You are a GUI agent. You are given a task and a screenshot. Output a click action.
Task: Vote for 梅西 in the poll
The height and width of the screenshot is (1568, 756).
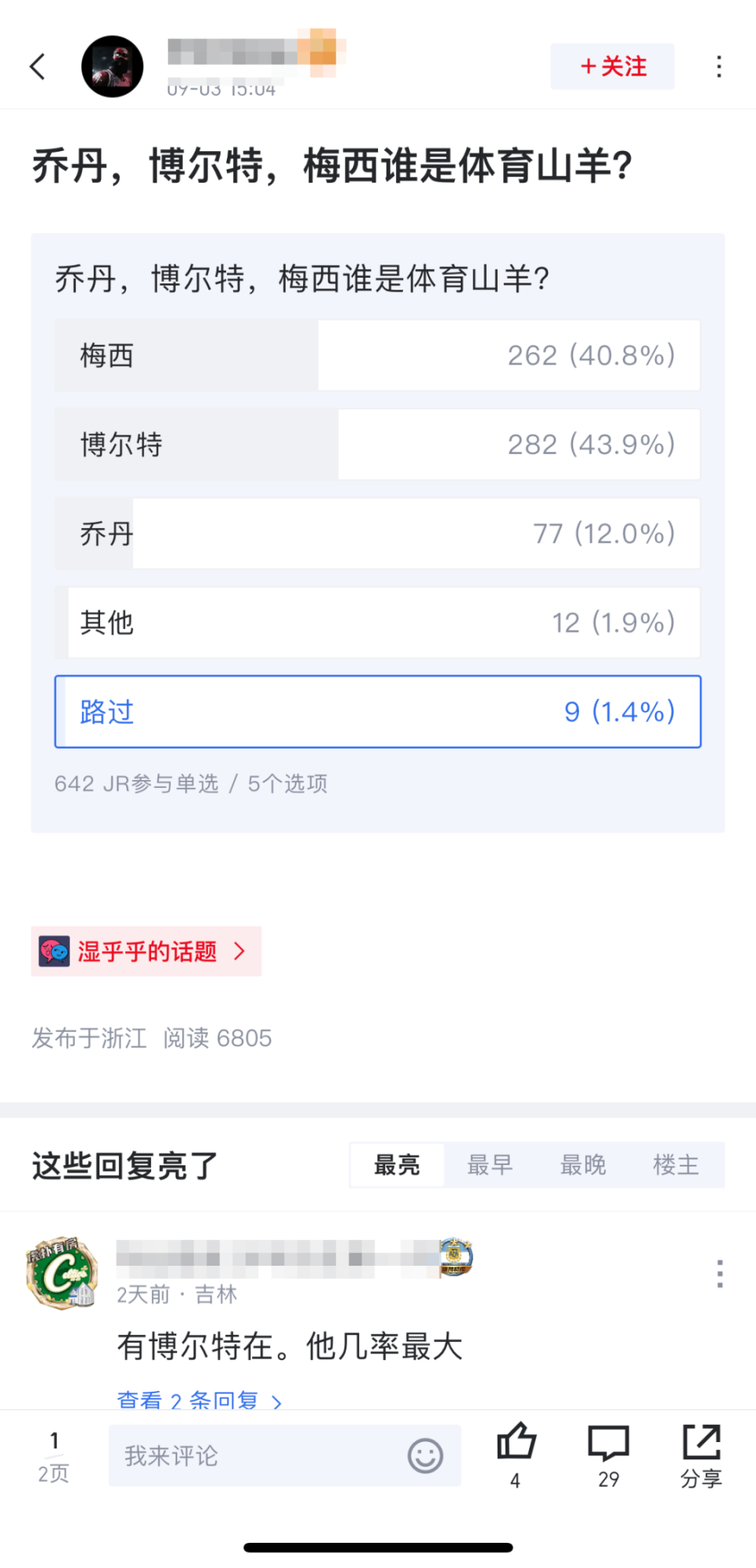coord(376,355)
